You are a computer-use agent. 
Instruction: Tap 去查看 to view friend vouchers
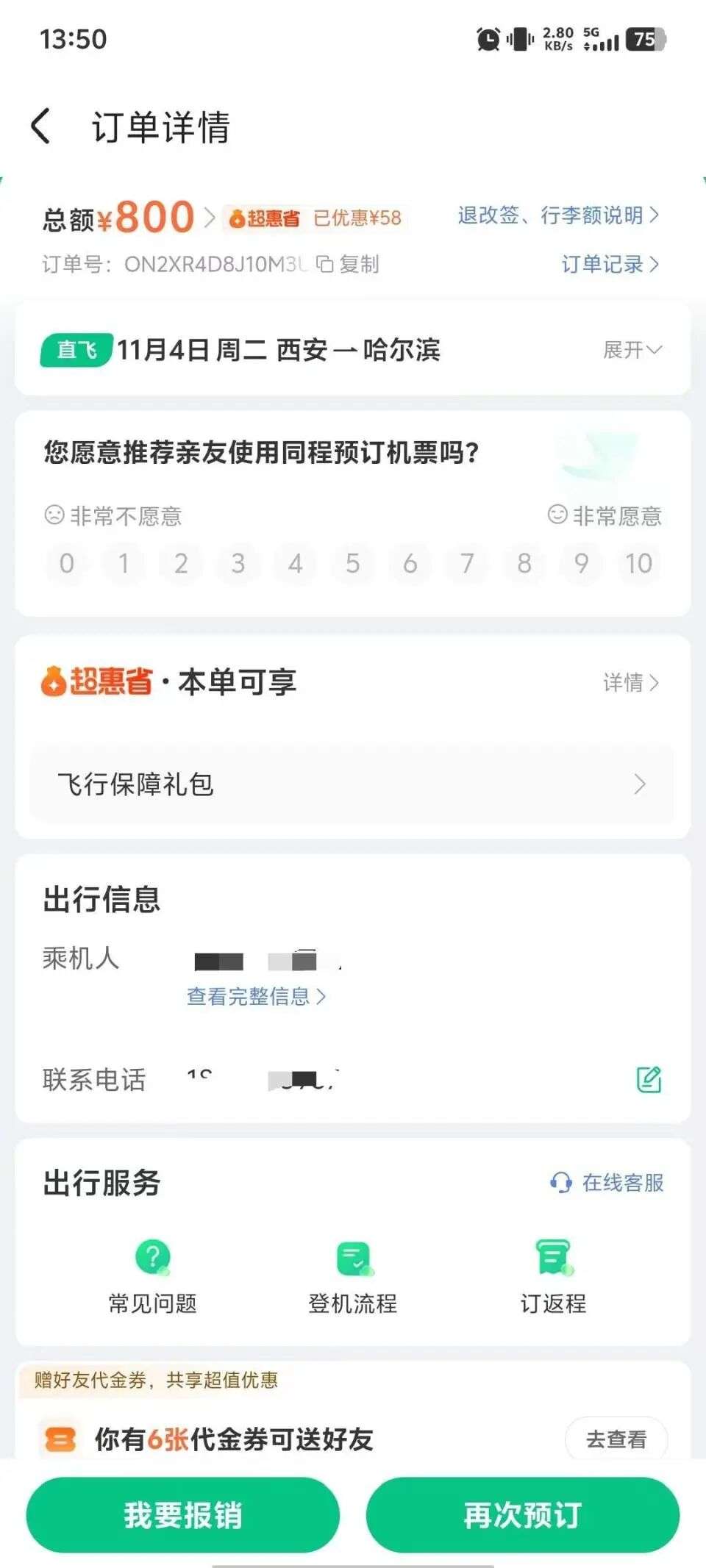pyautogui.click(x=616, y=1439)
